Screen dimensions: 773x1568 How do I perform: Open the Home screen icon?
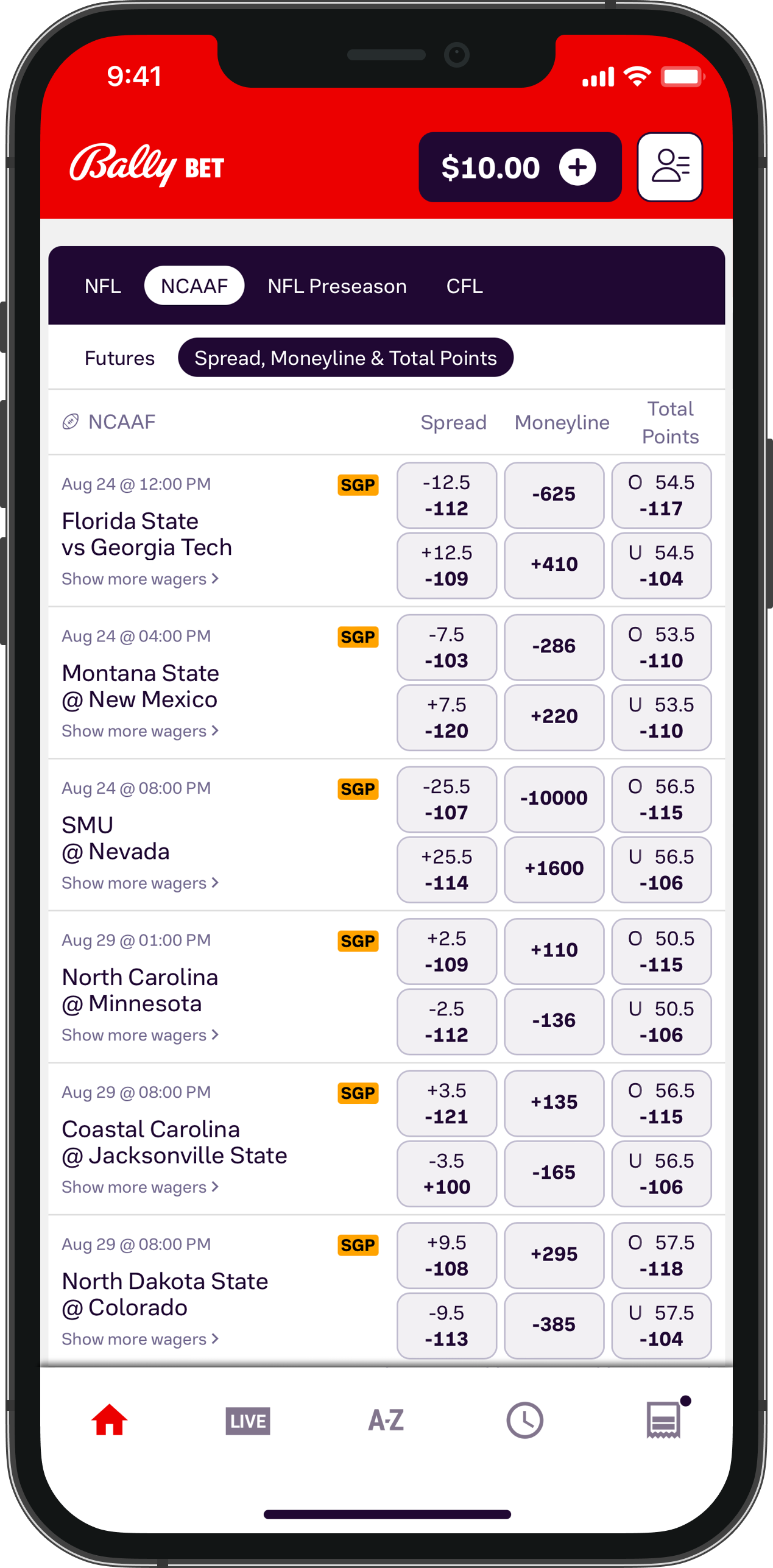point(110,1419)
